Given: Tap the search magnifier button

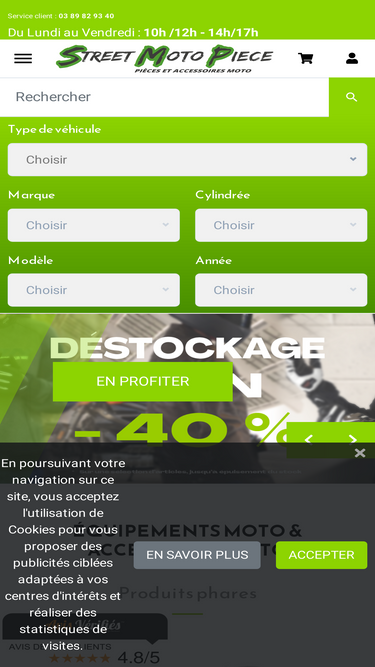Looking at the screenshot, I should (352, 97).
